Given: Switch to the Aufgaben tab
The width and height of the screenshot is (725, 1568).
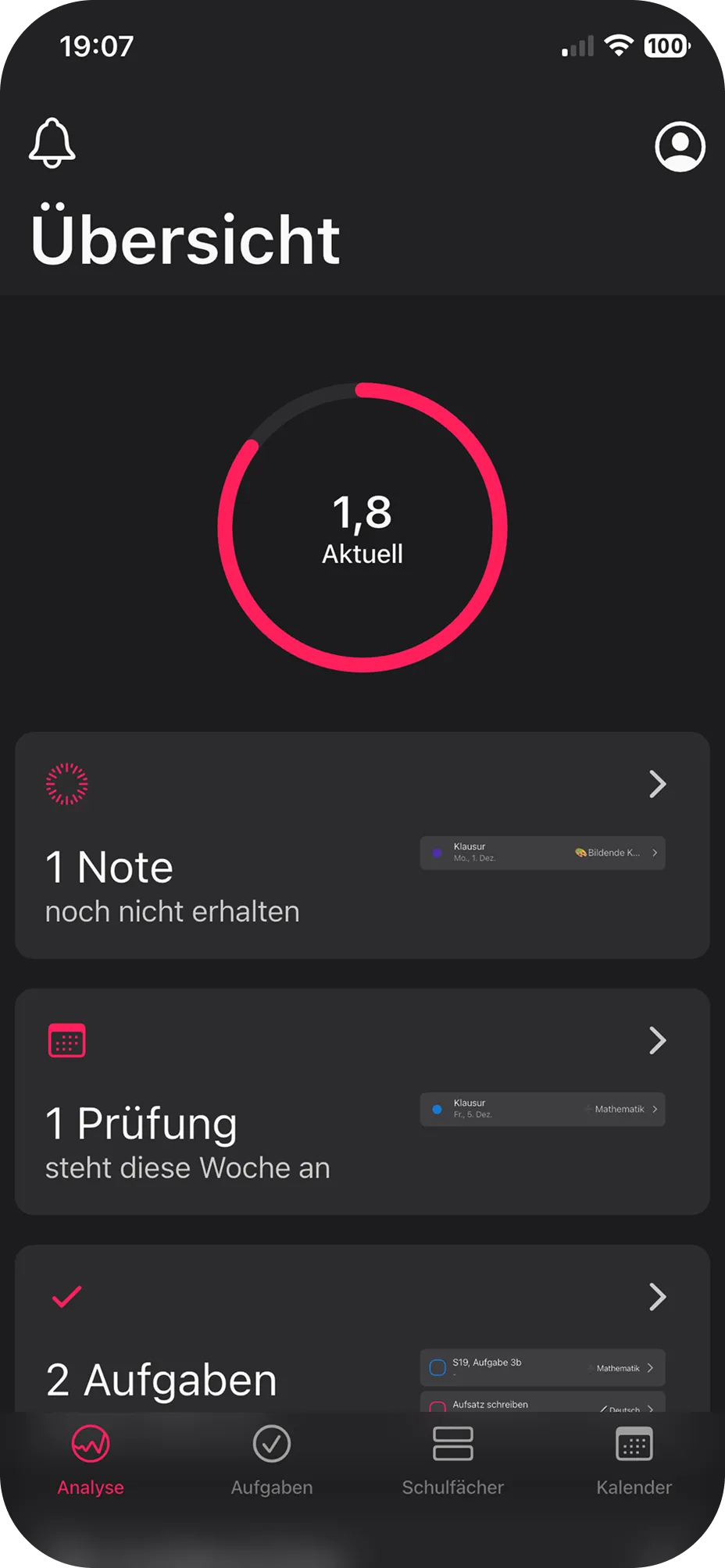Looking at the screenshot, I should (x=271, y=1460).
